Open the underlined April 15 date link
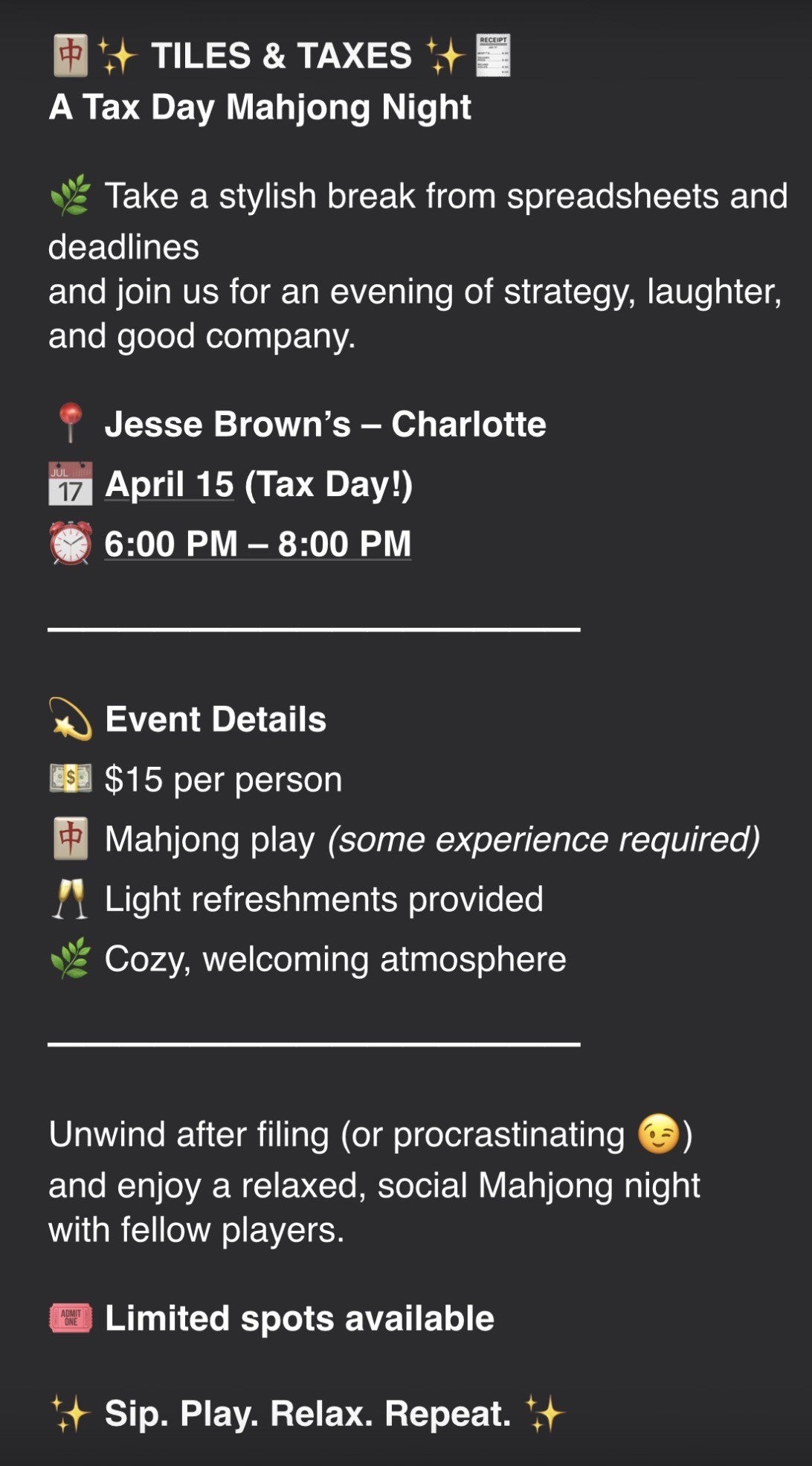Viewport: 812px width, 1466px height. click(x=170, y=484)
